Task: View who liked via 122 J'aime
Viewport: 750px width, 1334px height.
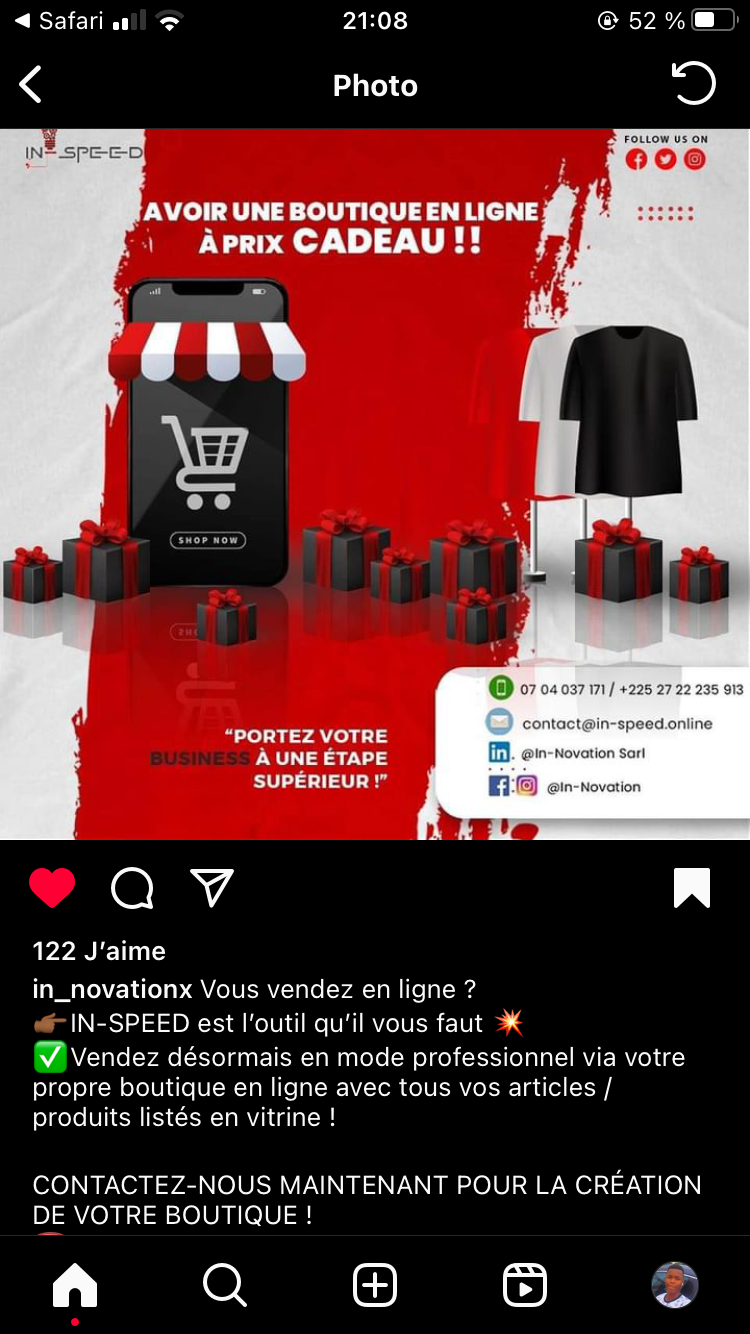Action: [x=99, y=951]
